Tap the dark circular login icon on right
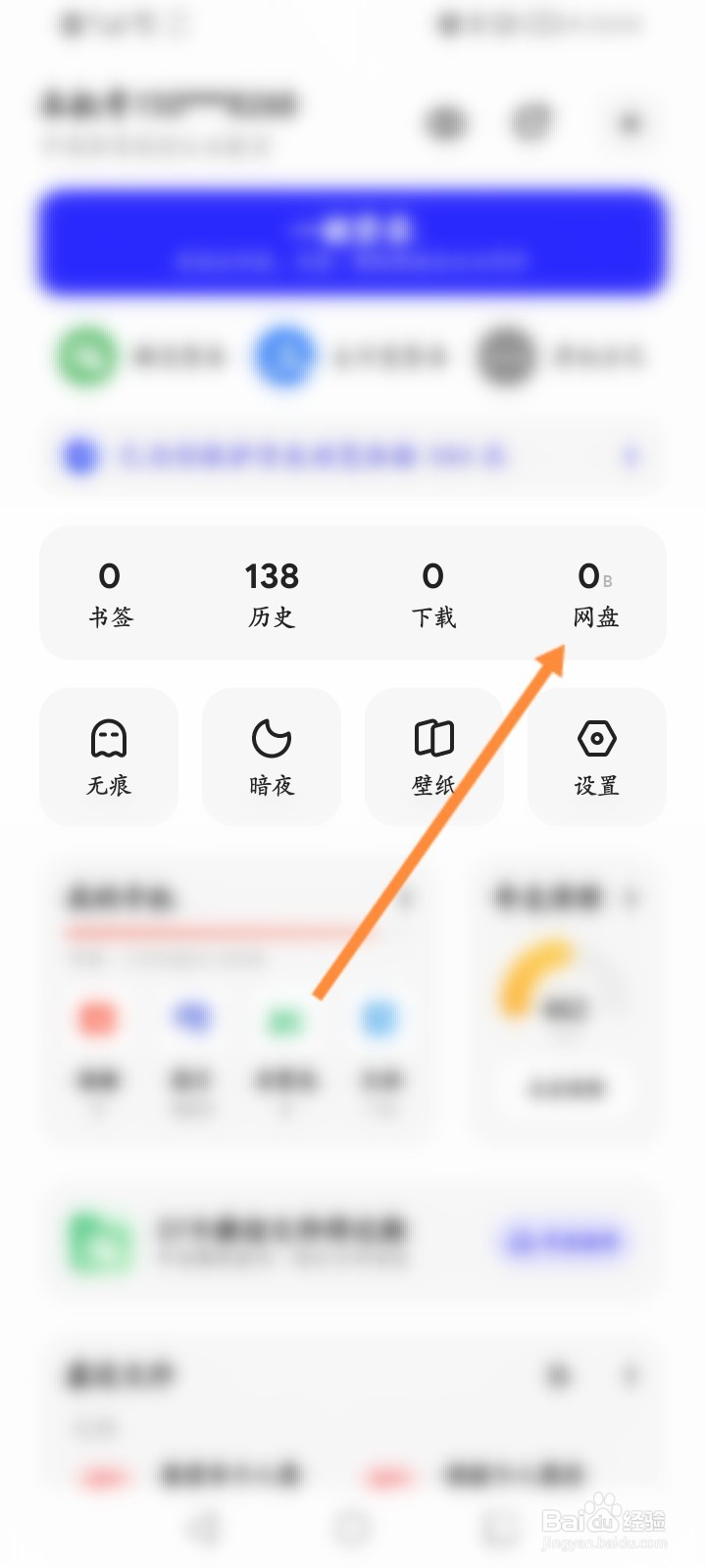 pos(505,357)
